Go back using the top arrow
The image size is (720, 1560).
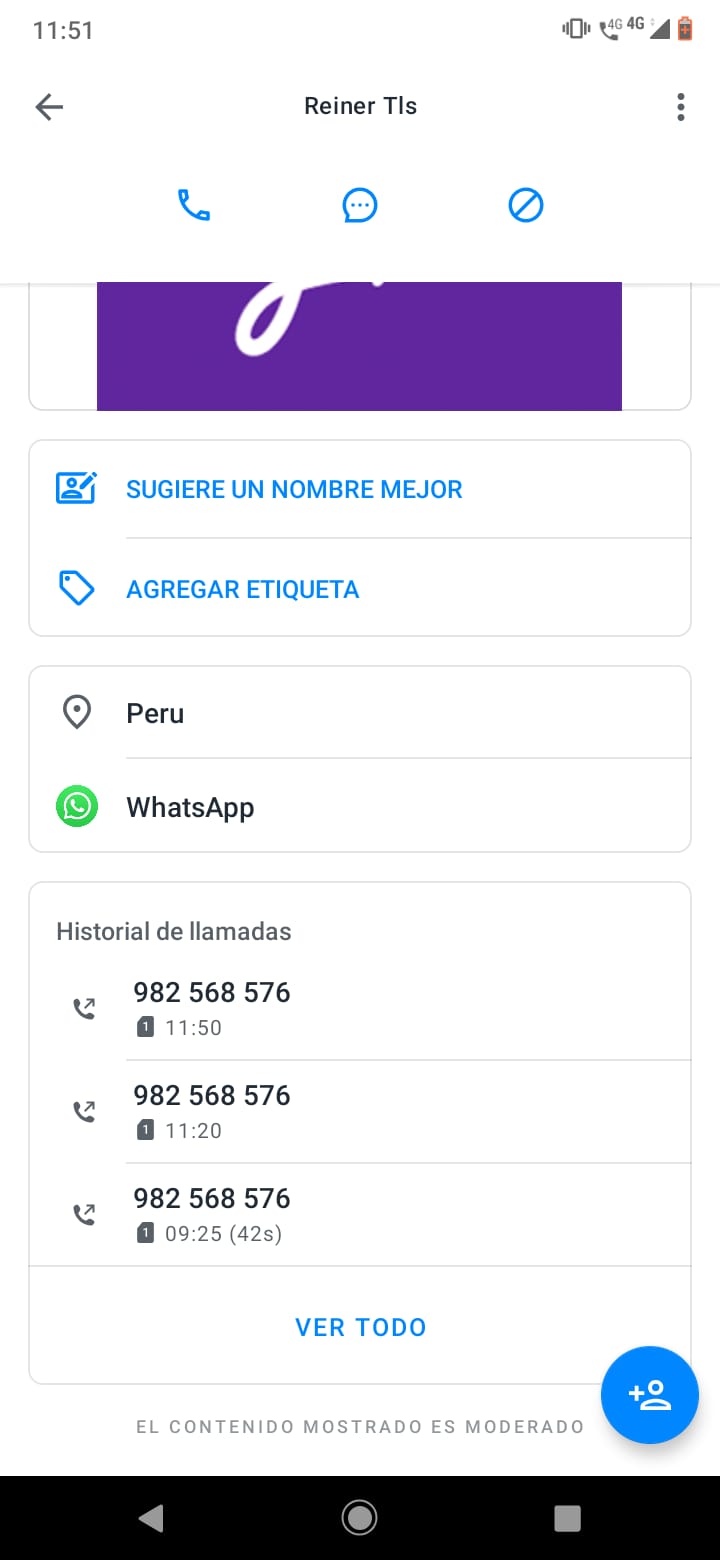49,107
